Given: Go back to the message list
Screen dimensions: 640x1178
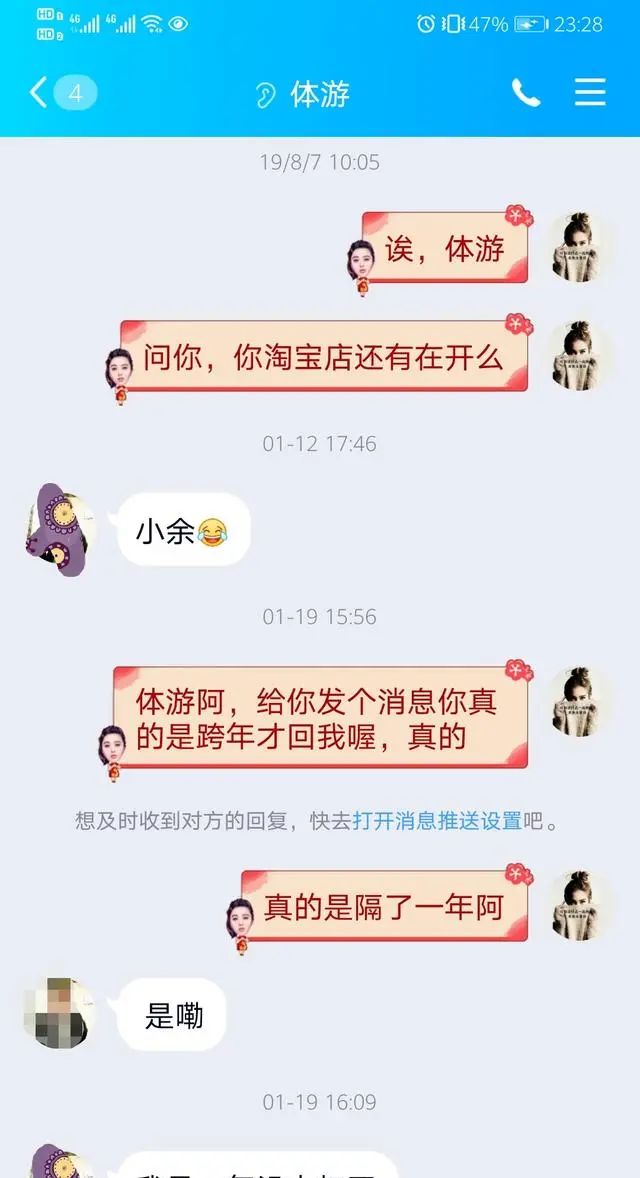Looking at the screenshot, I should pyautogui.click(x=40, y=94).
